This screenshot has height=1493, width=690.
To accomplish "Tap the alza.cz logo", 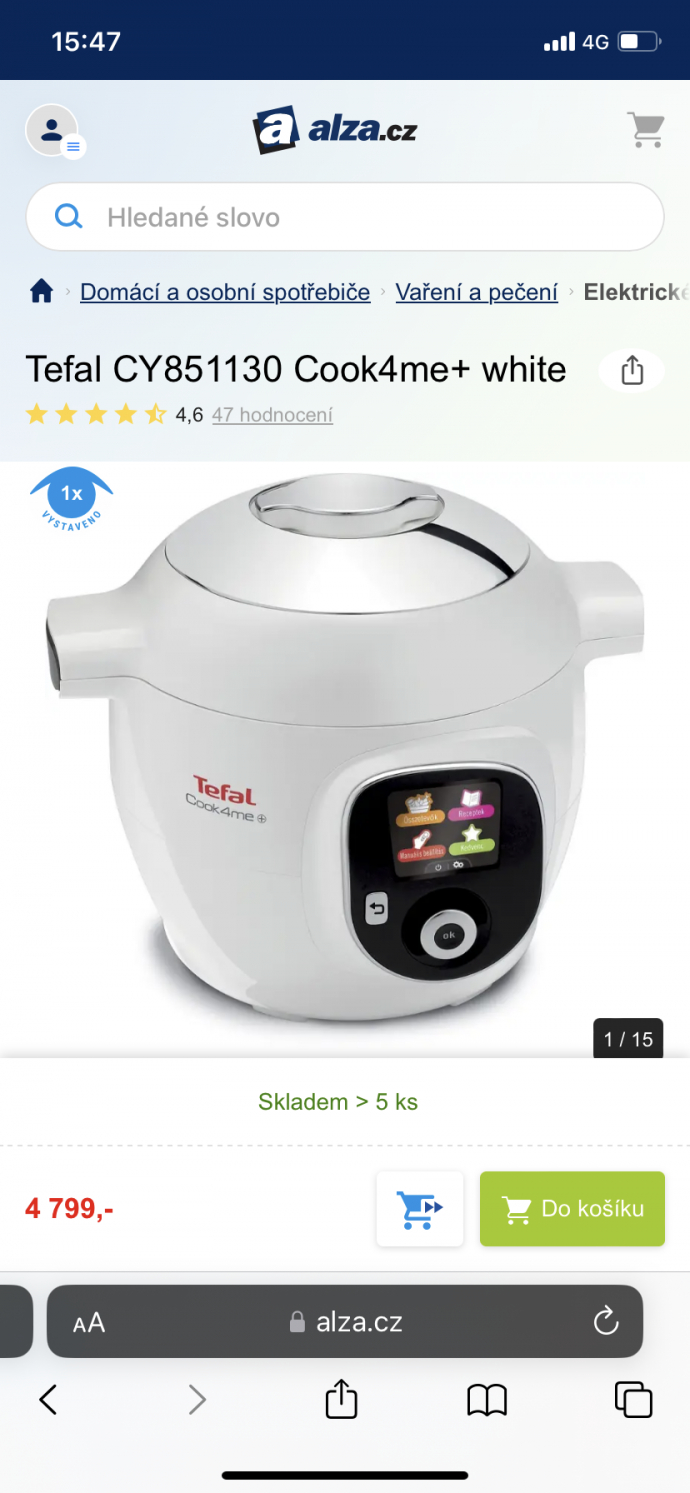I will (334, 130).
